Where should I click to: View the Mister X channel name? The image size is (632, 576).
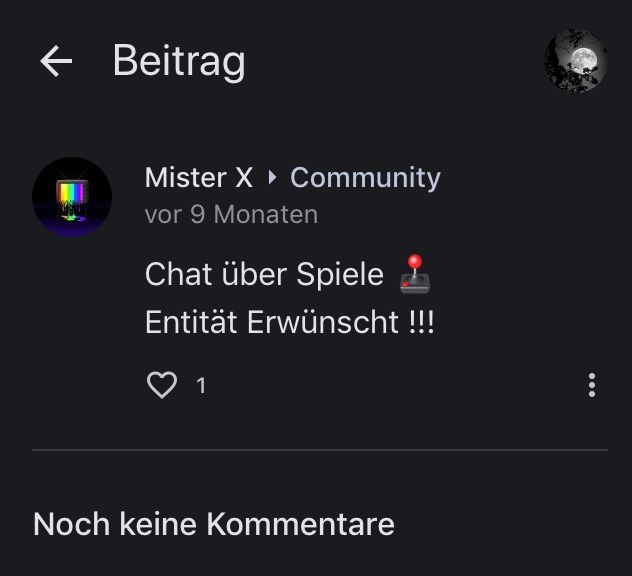[x=198, y=178]
